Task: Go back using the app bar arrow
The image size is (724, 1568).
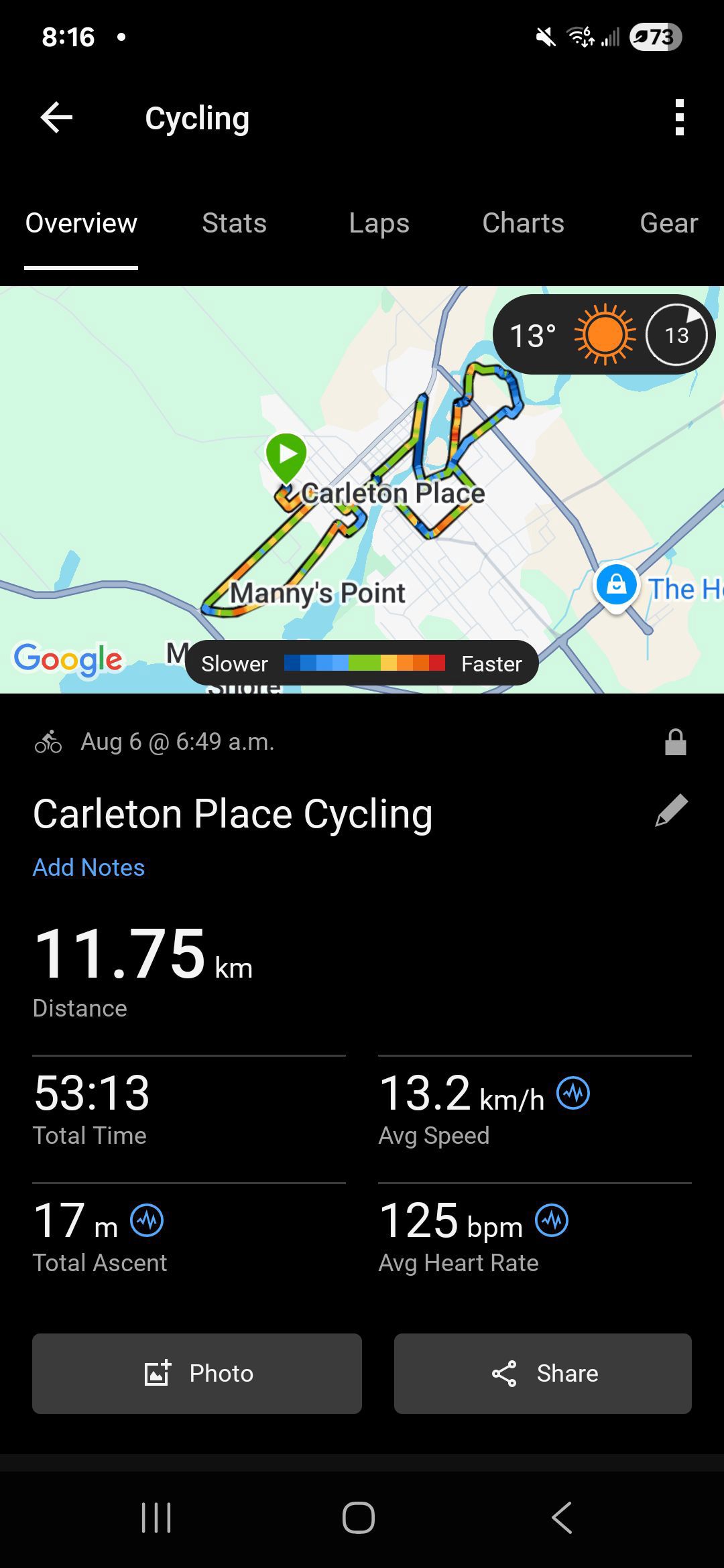Action: click(56, 118)
